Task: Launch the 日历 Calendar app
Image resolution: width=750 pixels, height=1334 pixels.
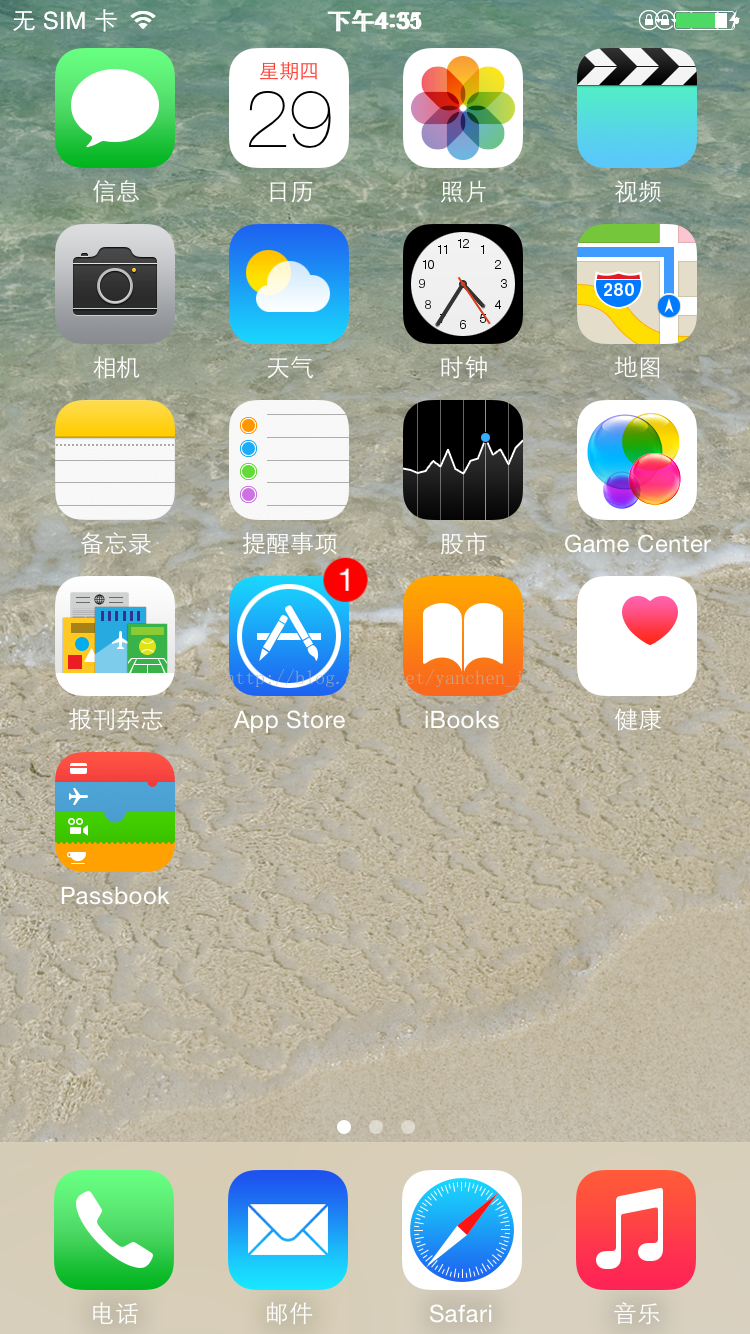Action: 289,108
